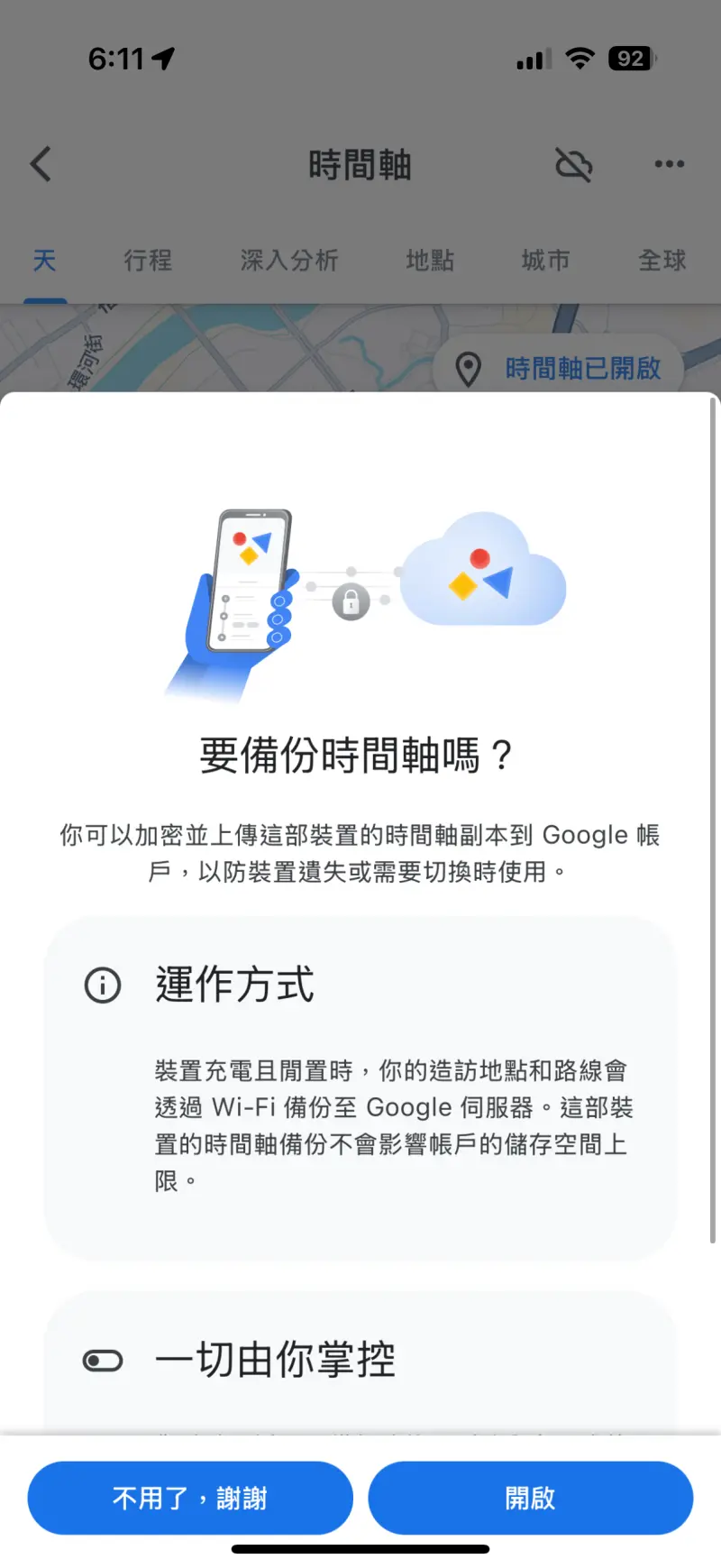
Task: Open the crossed-out cloud backup icon
Action: coord(573,164)
